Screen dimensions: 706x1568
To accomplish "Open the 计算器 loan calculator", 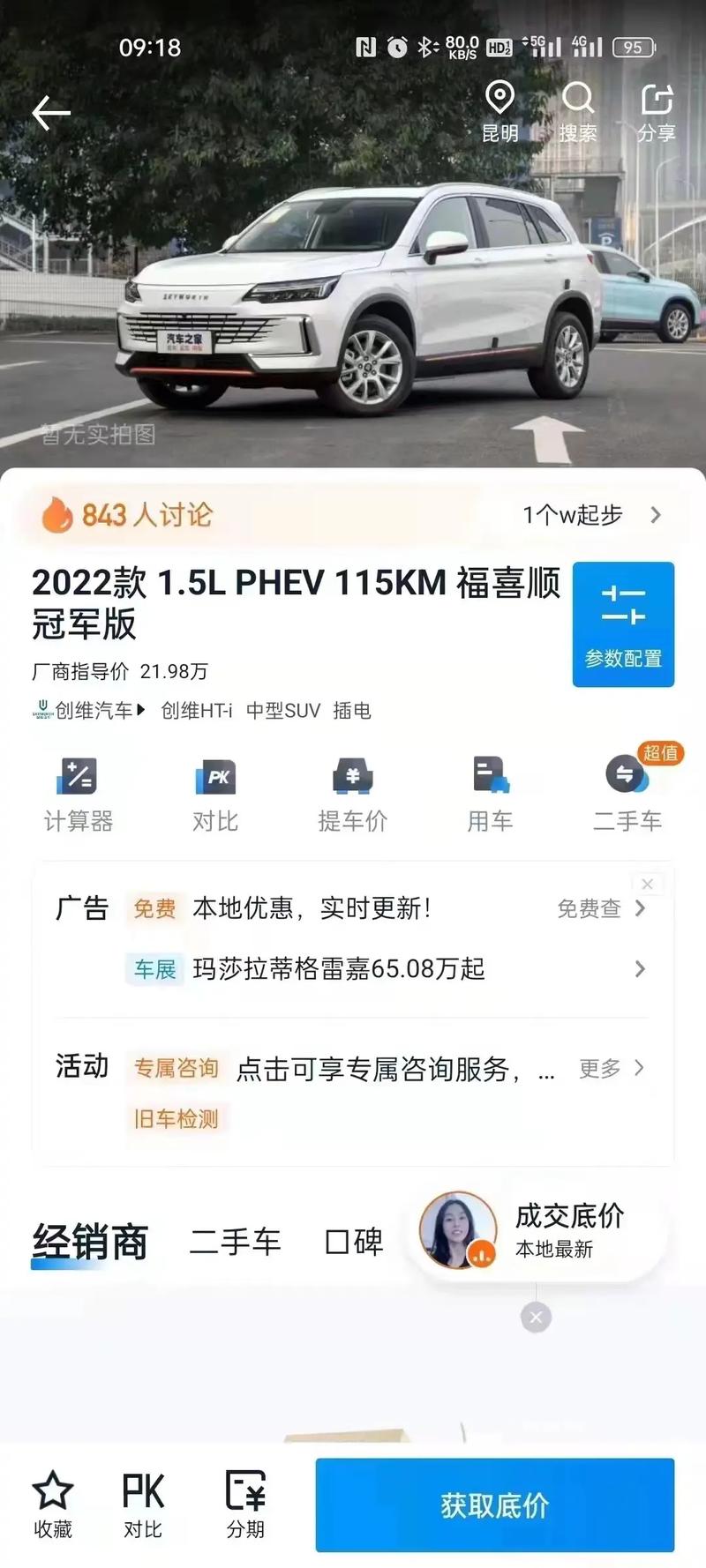I will (79, 794).
